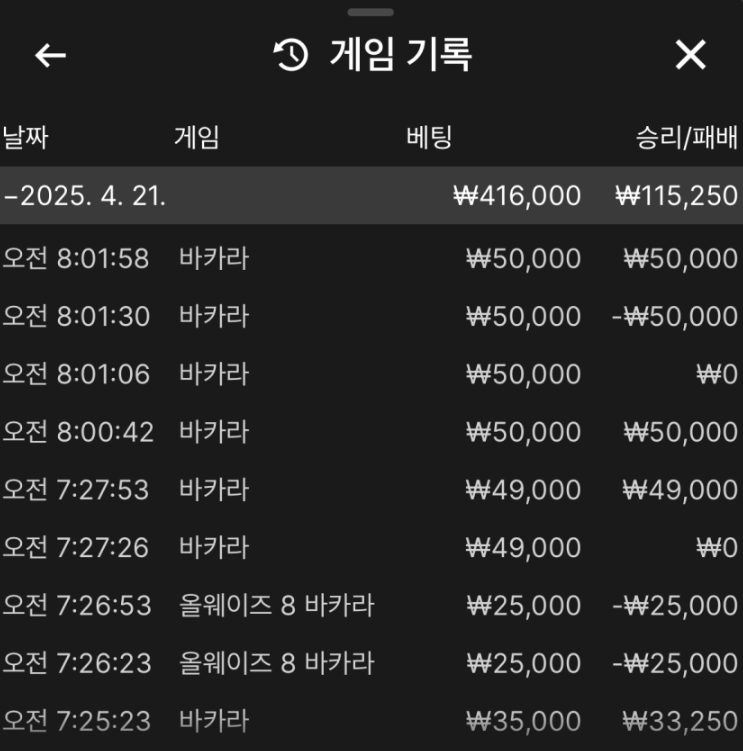Image resolution: width=743 pixels, height=751 pixels.
Task: Close the game history panel
Action: coord(690,56)
